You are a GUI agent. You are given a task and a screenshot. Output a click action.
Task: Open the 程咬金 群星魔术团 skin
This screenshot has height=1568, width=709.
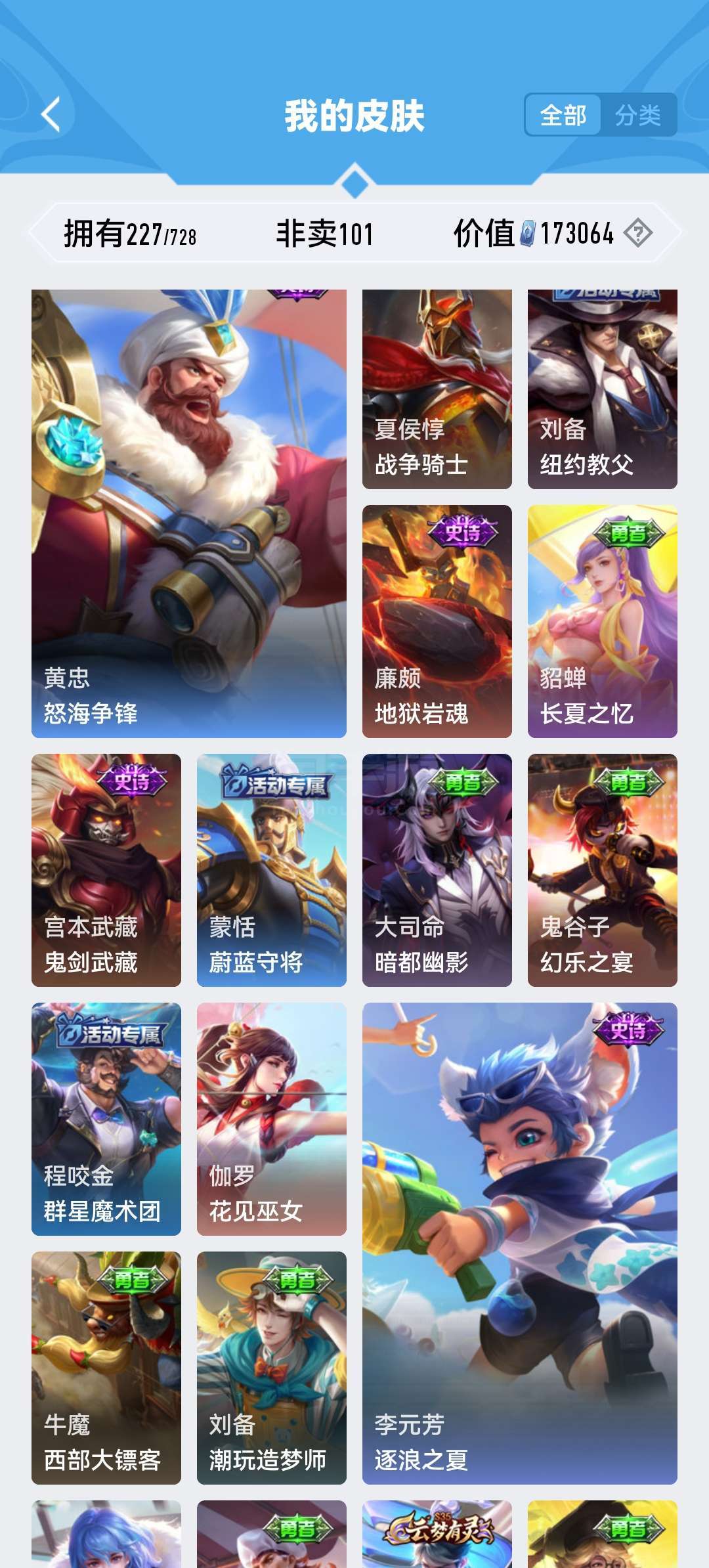click(x=106, y=1119)
